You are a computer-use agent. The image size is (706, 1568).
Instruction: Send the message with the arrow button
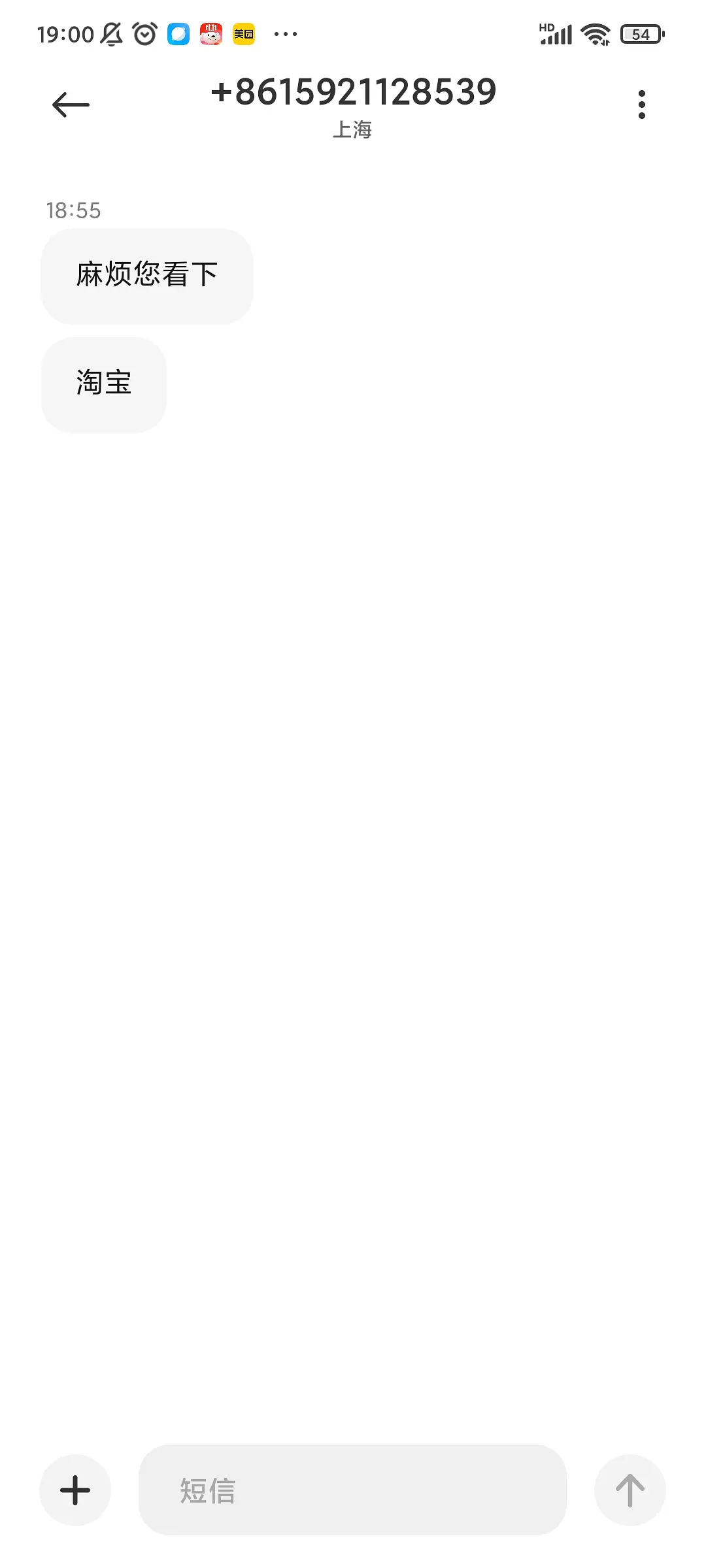630,1490
